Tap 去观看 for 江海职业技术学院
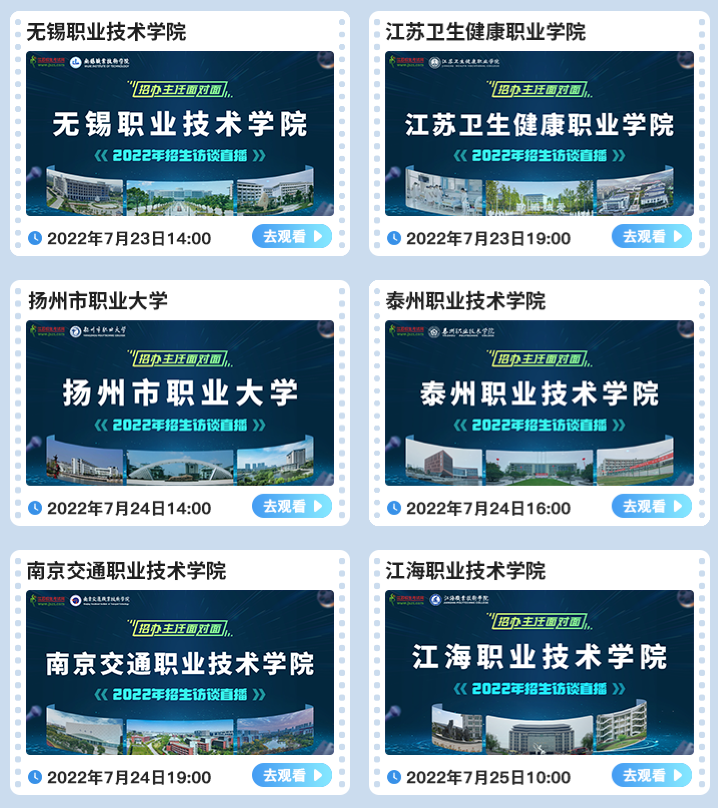718x808 pixels. (651, 776)
